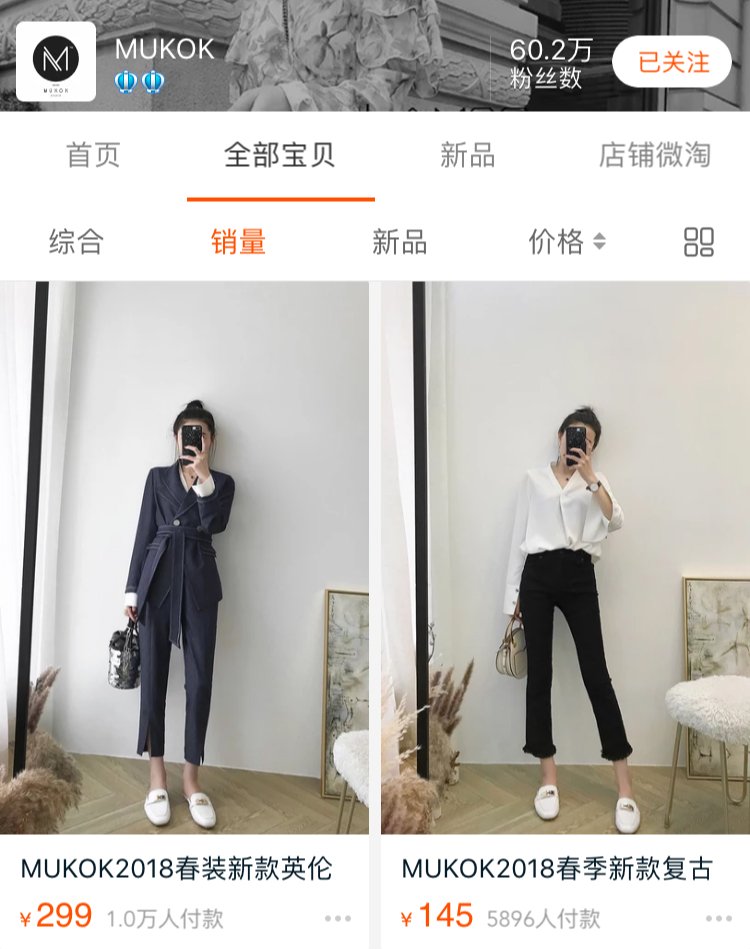Open more options for the ¥145 item

coord(718,918)
